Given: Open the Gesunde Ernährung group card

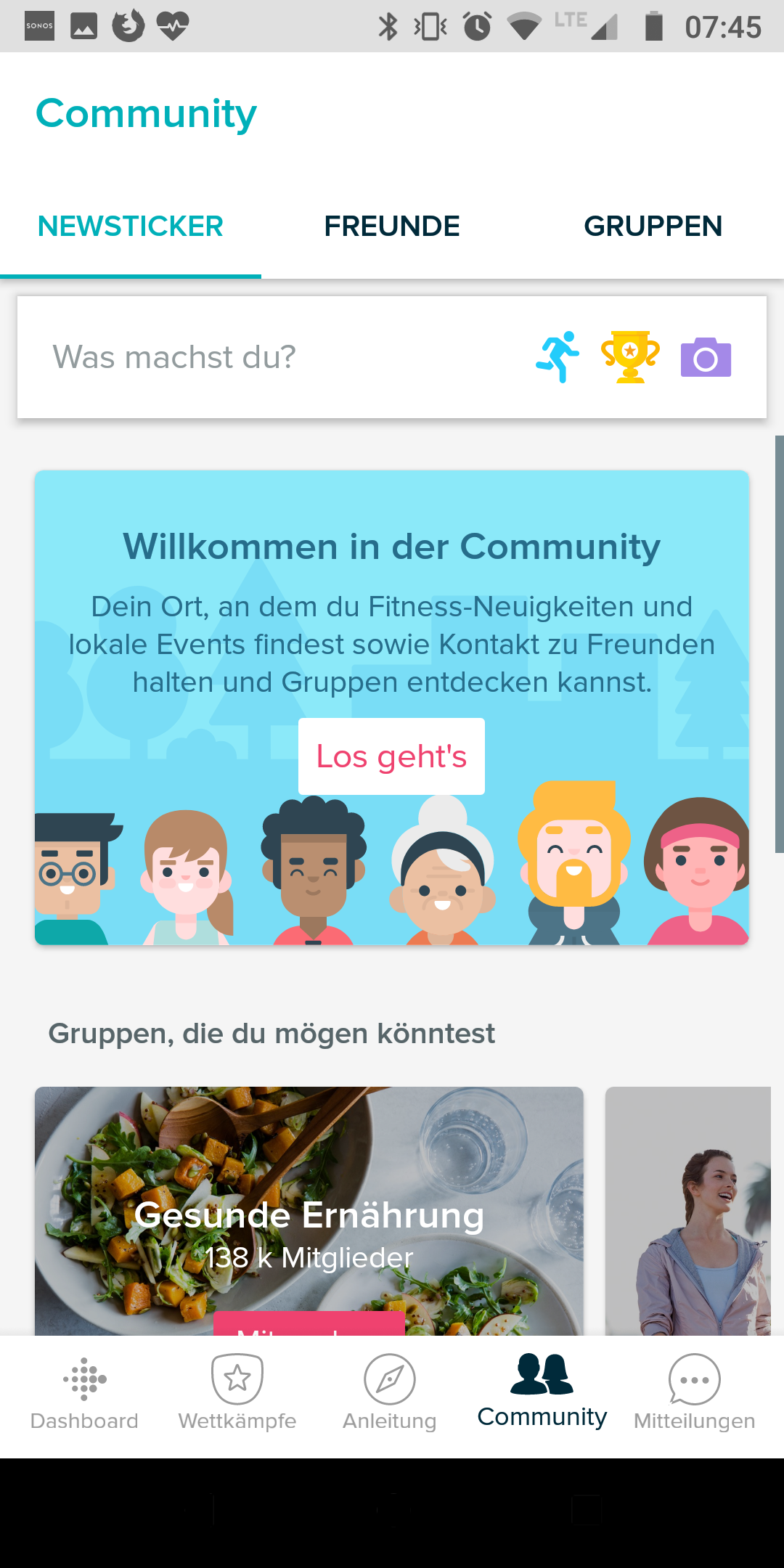Looking at the screenshot, I should (309, 1205).
